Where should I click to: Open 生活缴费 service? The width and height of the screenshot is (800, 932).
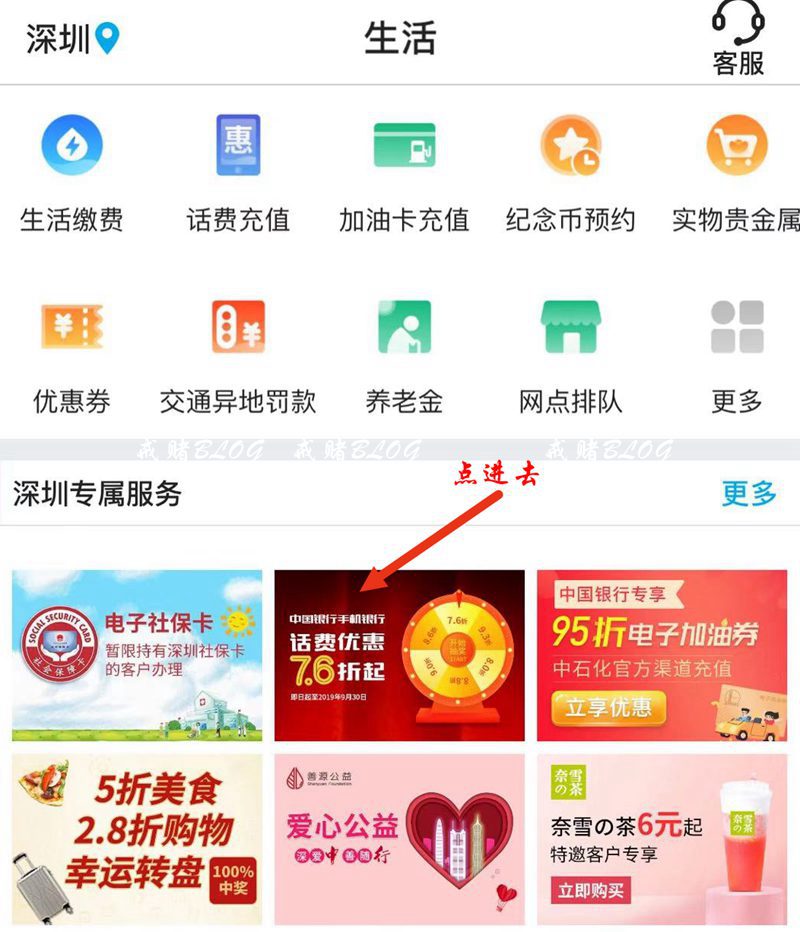[x=72, y=173]
